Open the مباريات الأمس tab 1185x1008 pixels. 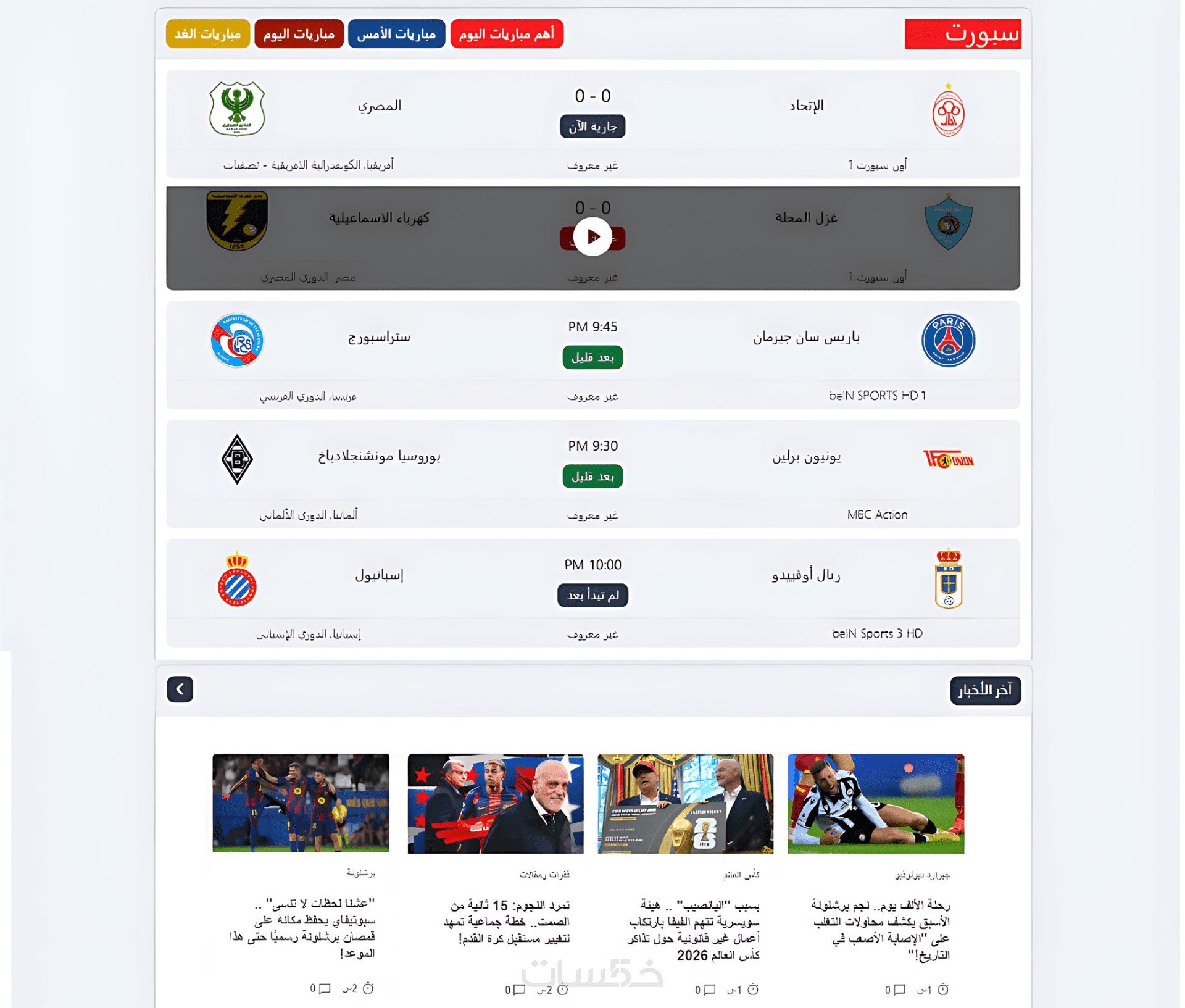[396, 34]
